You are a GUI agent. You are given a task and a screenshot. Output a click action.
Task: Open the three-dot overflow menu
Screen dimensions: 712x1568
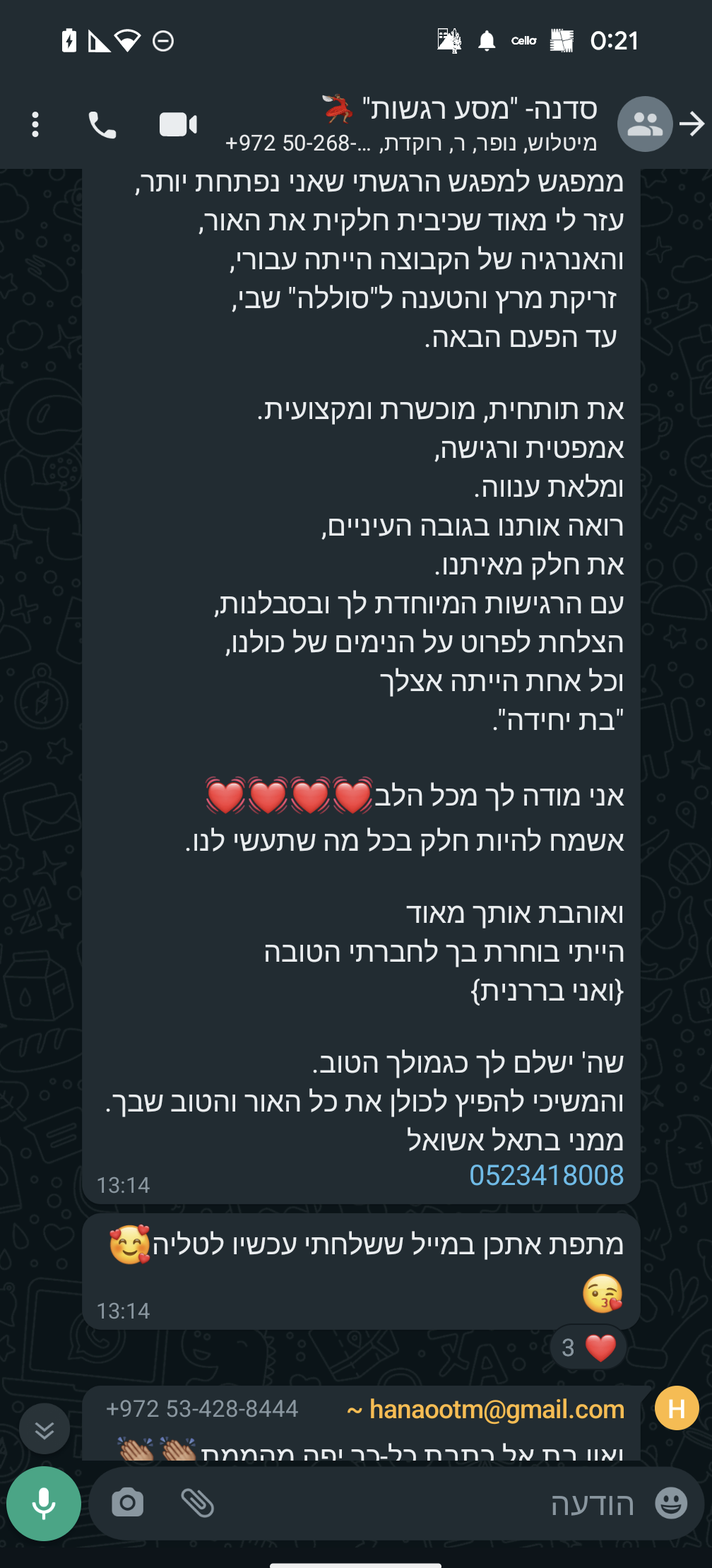tap(35, 125)
